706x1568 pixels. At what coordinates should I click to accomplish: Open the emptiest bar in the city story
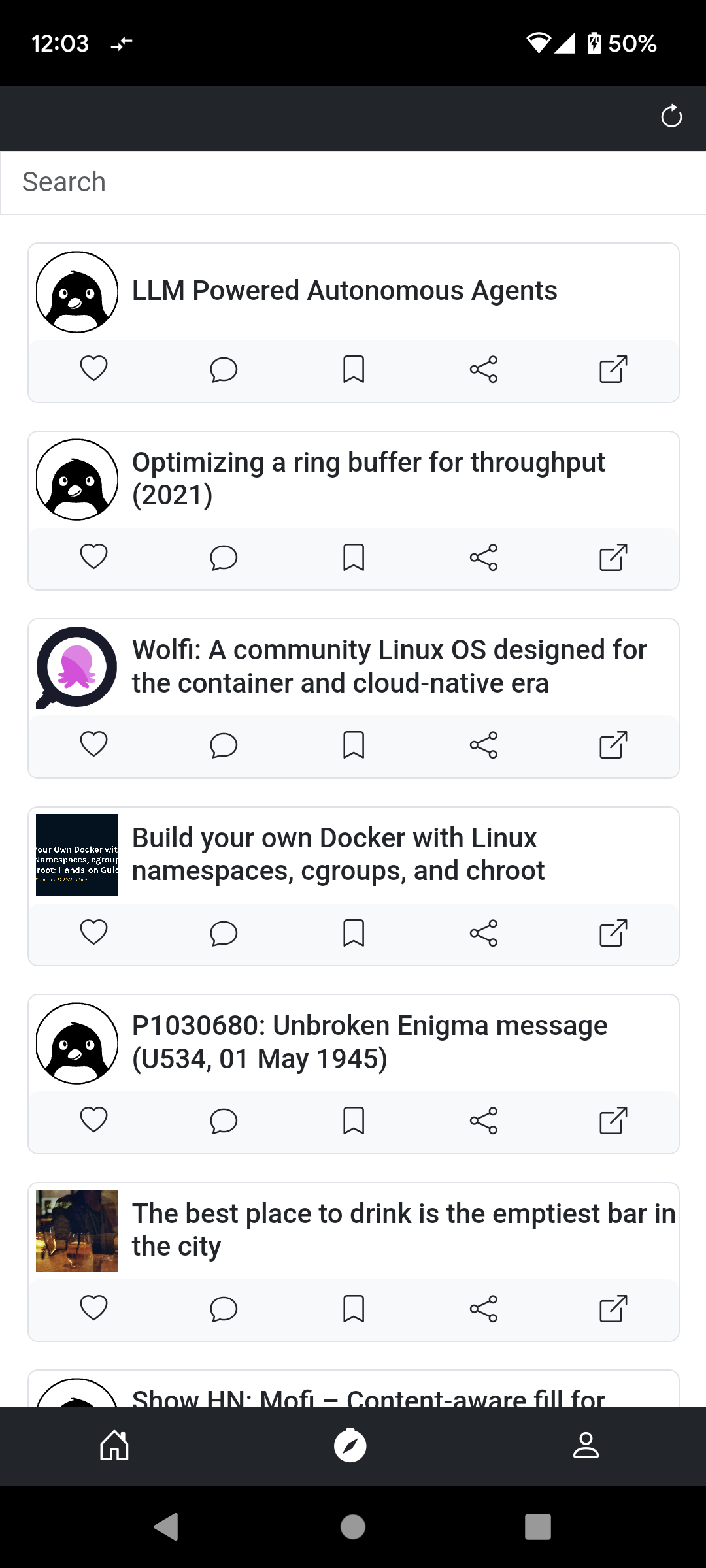coord(403,1230)
